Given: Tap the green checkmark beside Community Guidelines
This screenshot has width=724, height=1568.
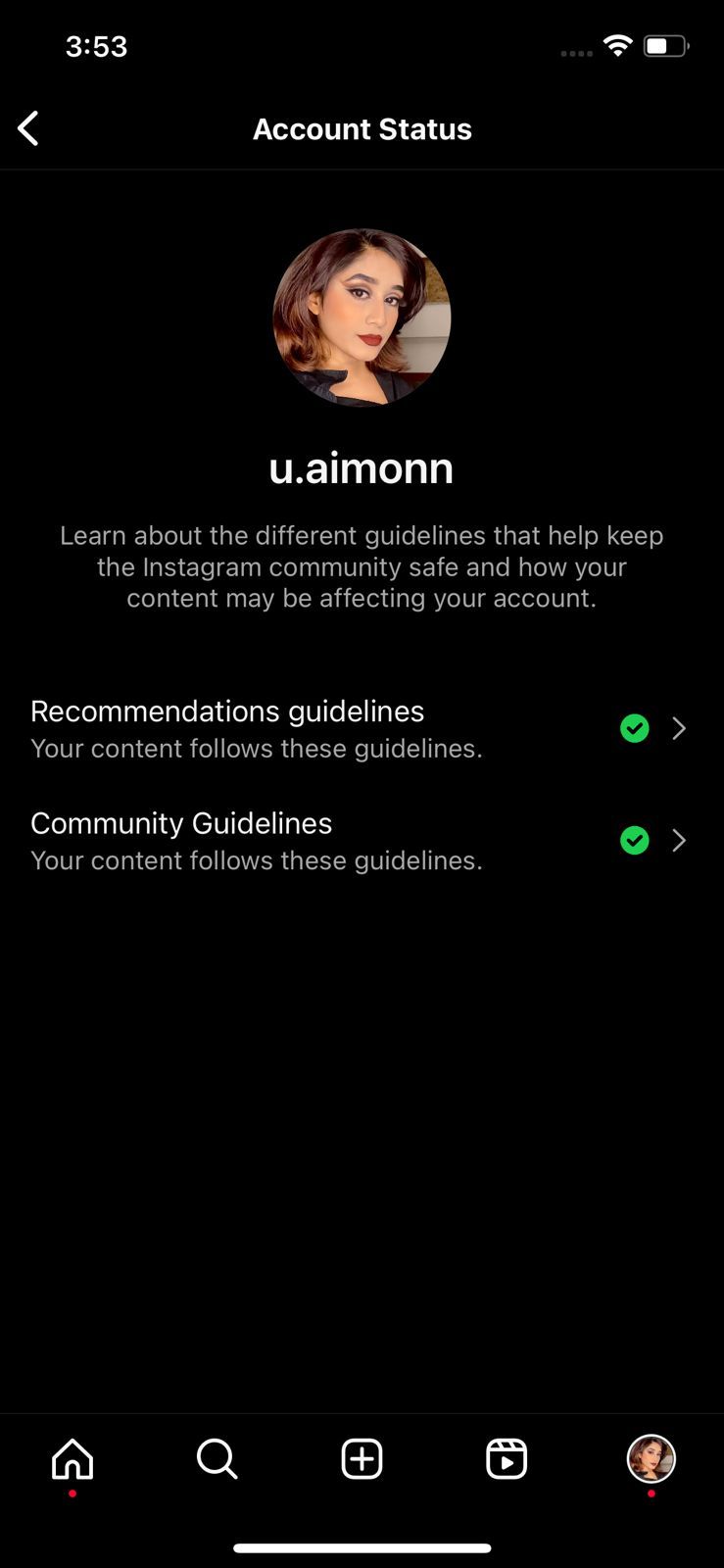Looking at the screenshot, I should [x=634, y=840].
